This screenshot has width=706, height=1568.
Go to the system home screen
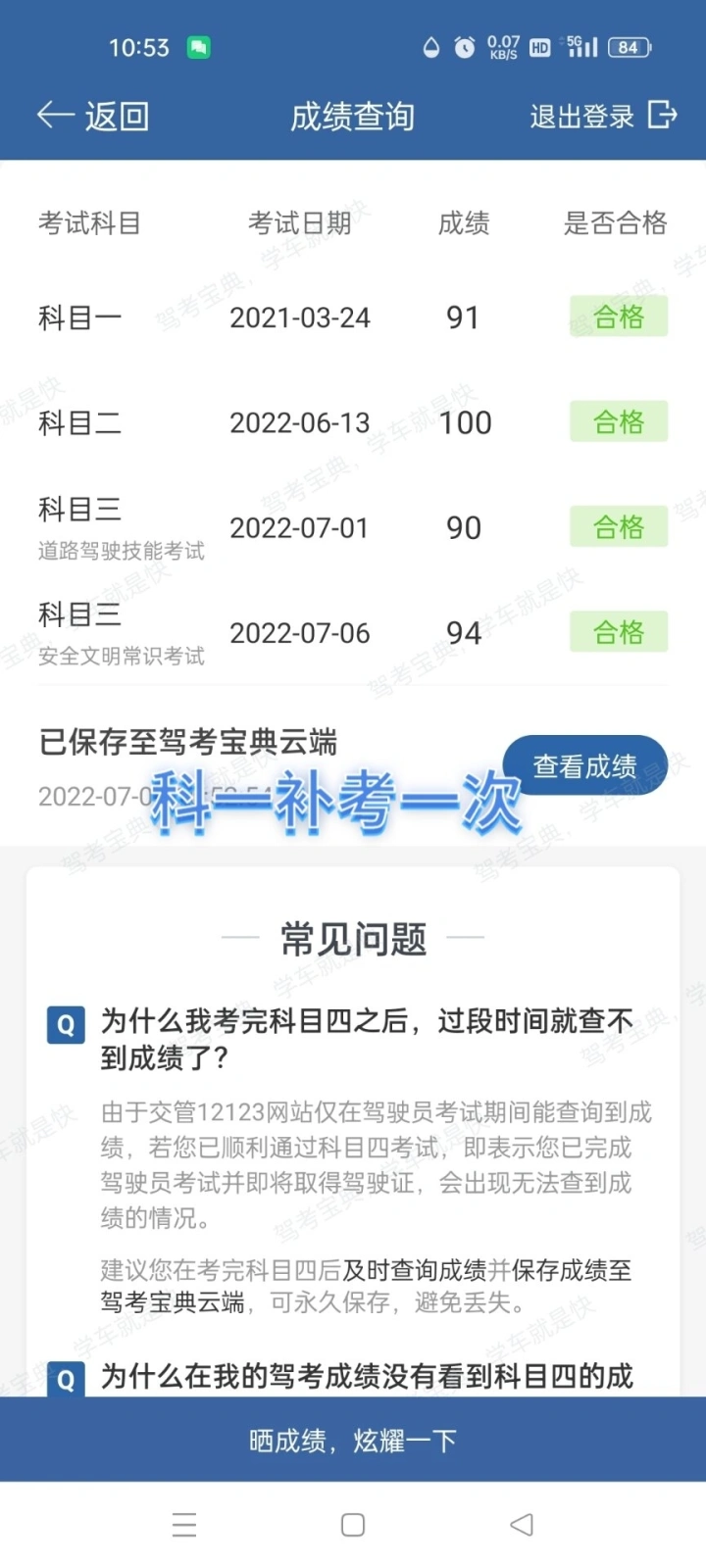pyautogui.click(x=353, y=1525)
